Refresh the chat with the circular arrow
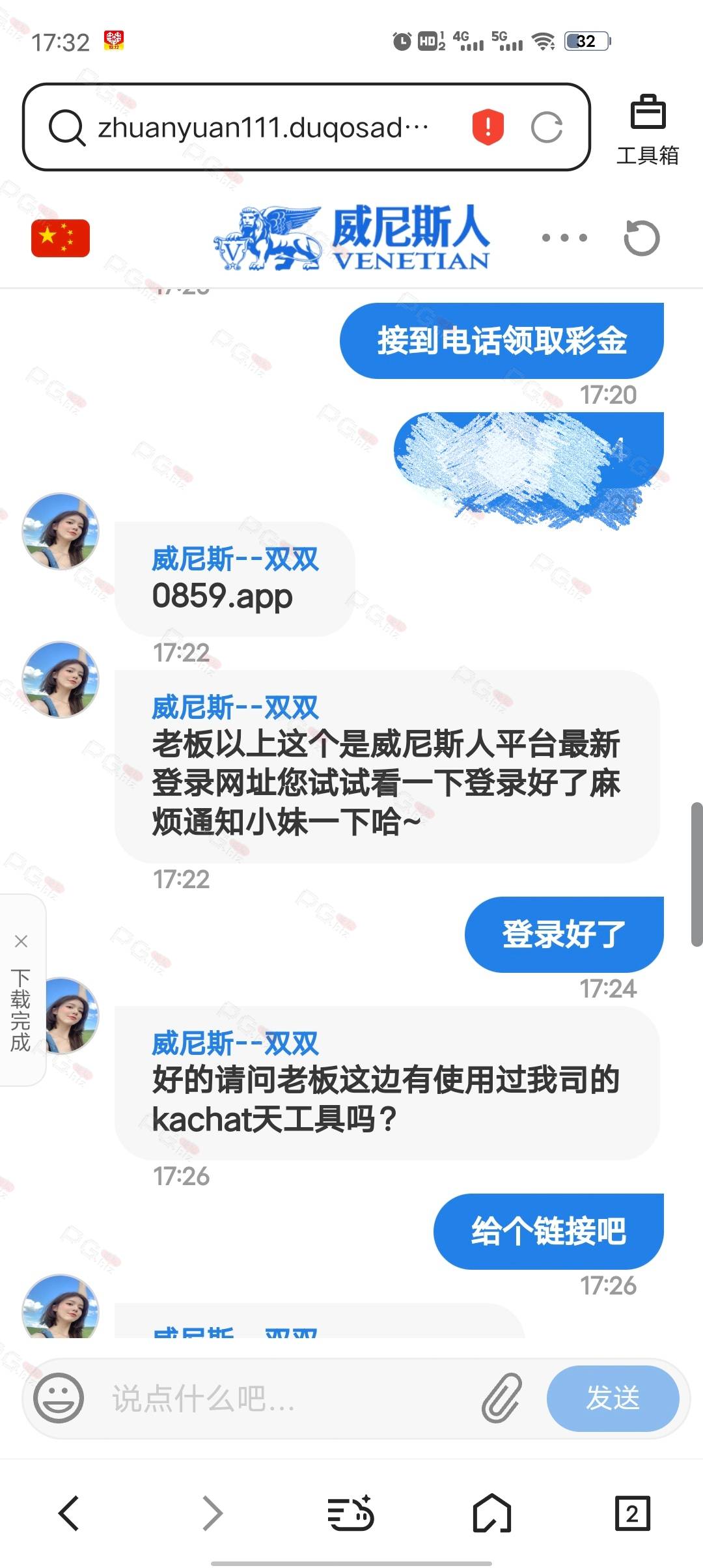Image resolution: width=703 pixels, height=1568 pixels. 642,238
